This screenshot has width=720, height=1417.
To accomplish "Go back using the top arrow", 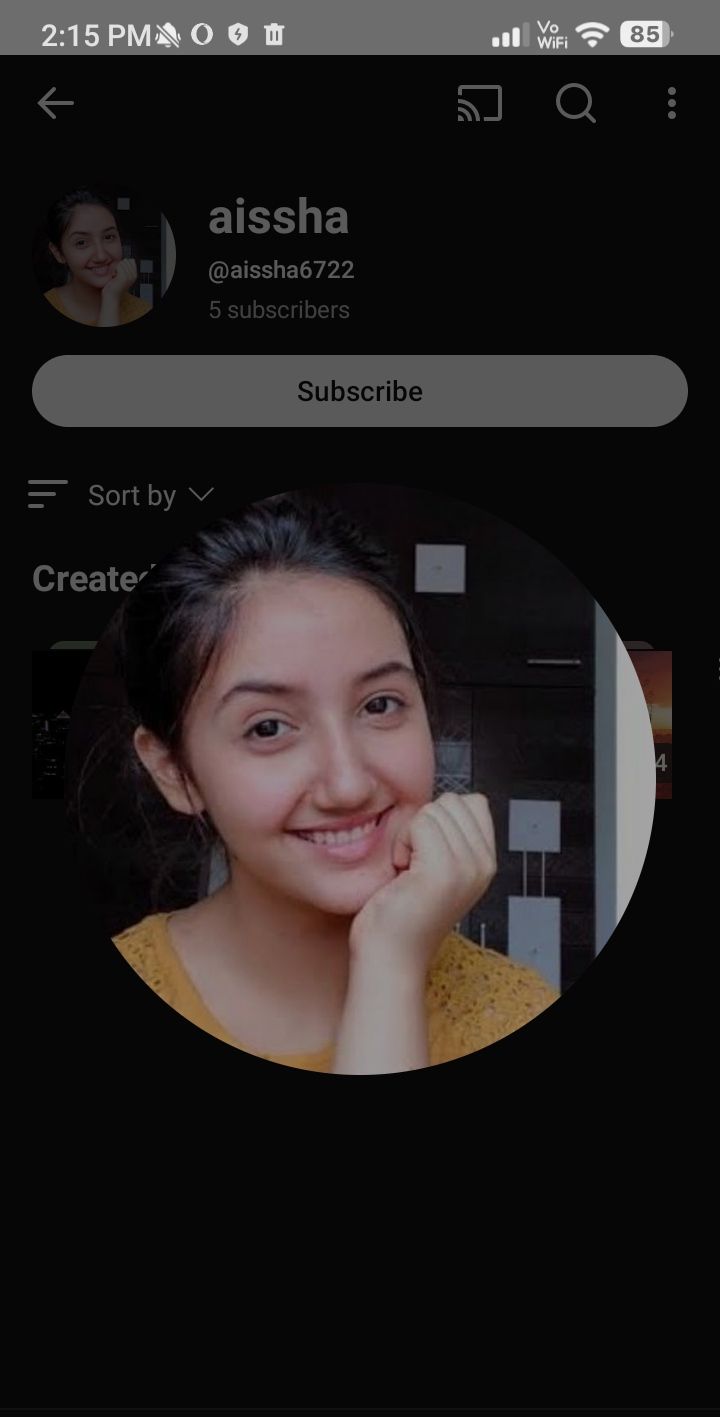I will (56, 103).
